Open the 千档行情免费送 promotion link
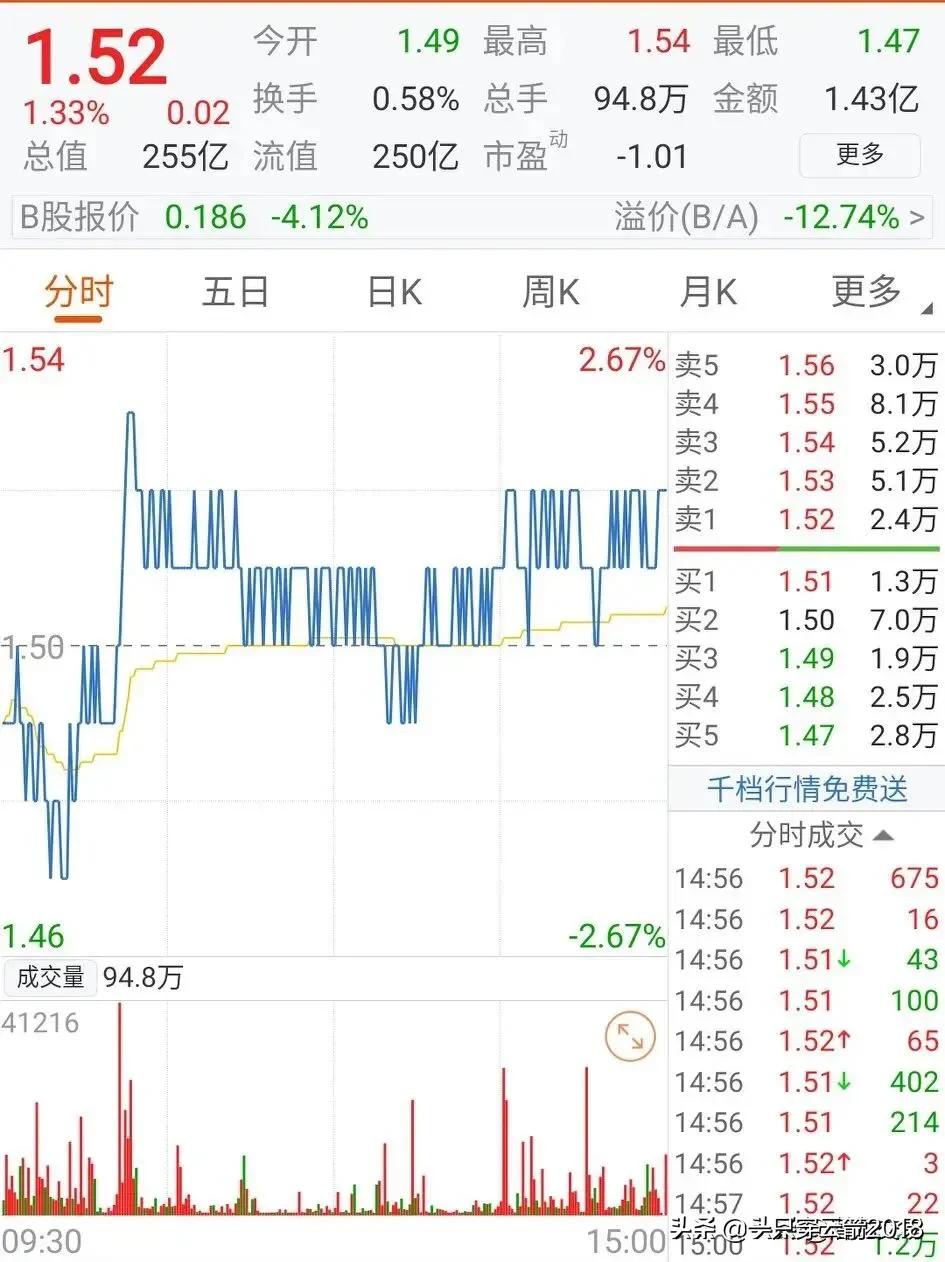Image resolution: width=945 pixels, height=1262 pixels. [806, 789]
